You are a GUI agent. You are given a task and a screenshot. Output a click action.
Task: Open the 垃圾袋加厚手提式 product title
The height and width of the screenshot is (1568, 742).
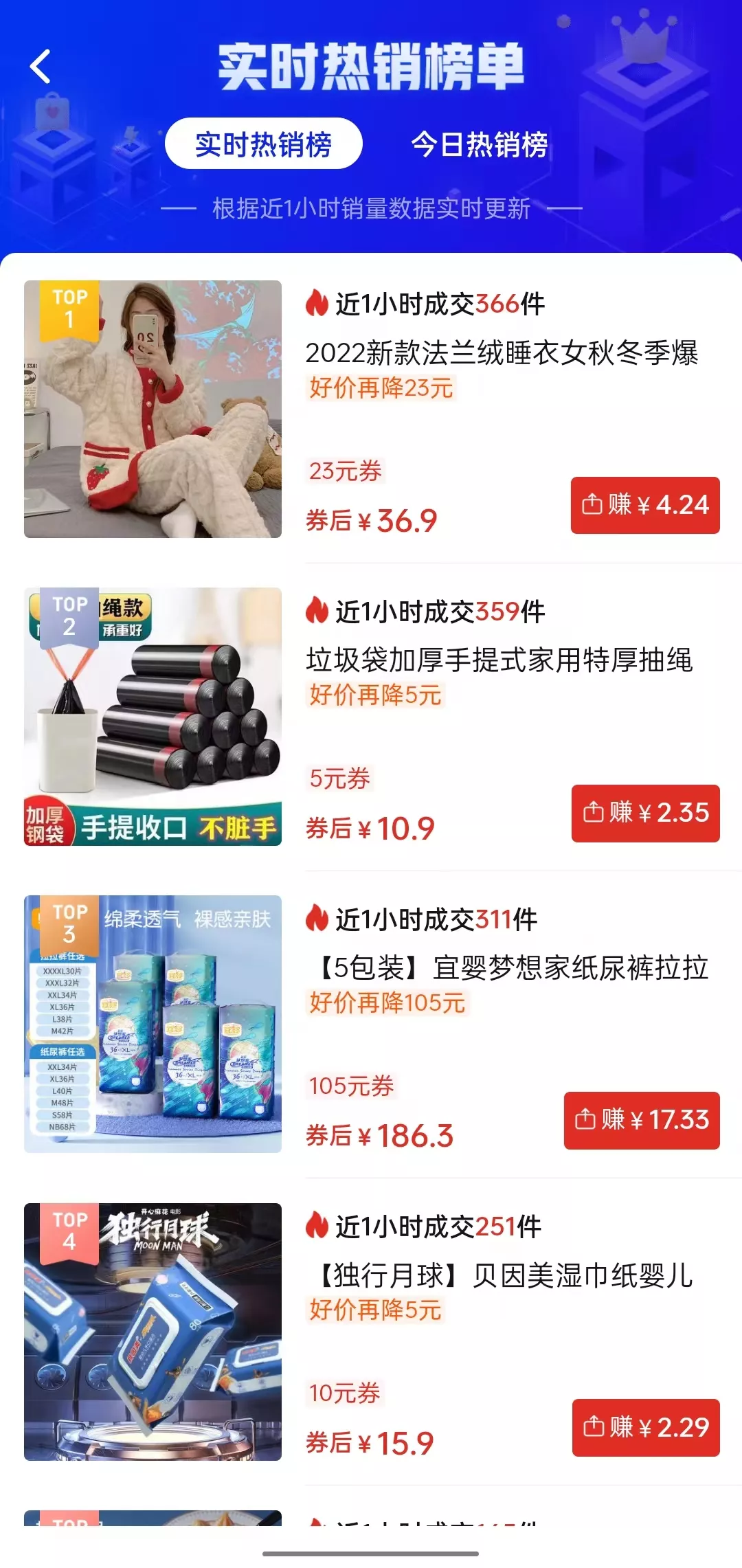pos(499,660)
